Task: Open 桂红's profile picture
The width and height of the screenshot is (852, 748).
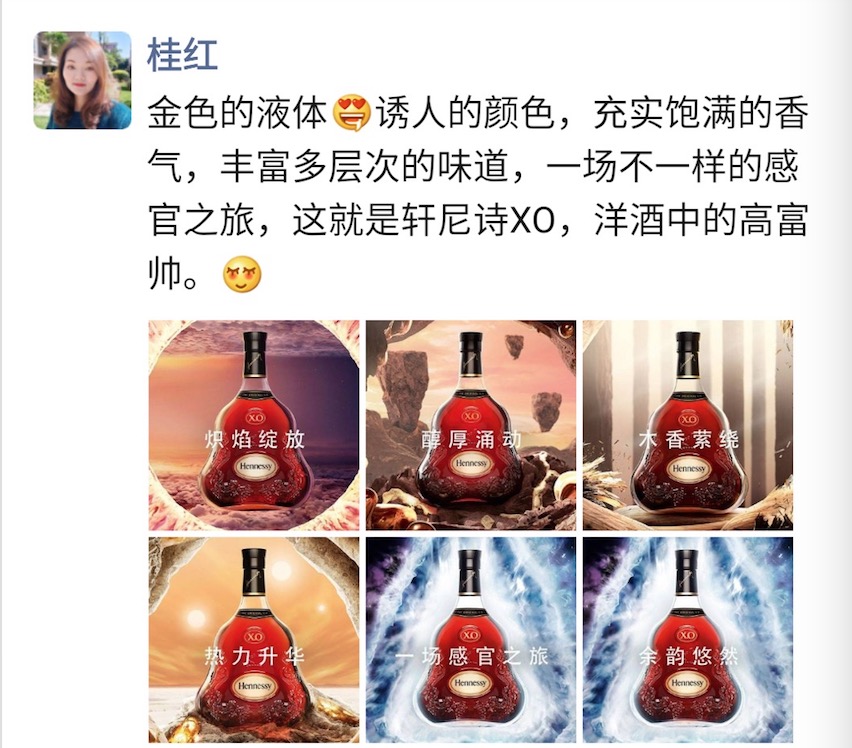Action: [x=82, y=80]
